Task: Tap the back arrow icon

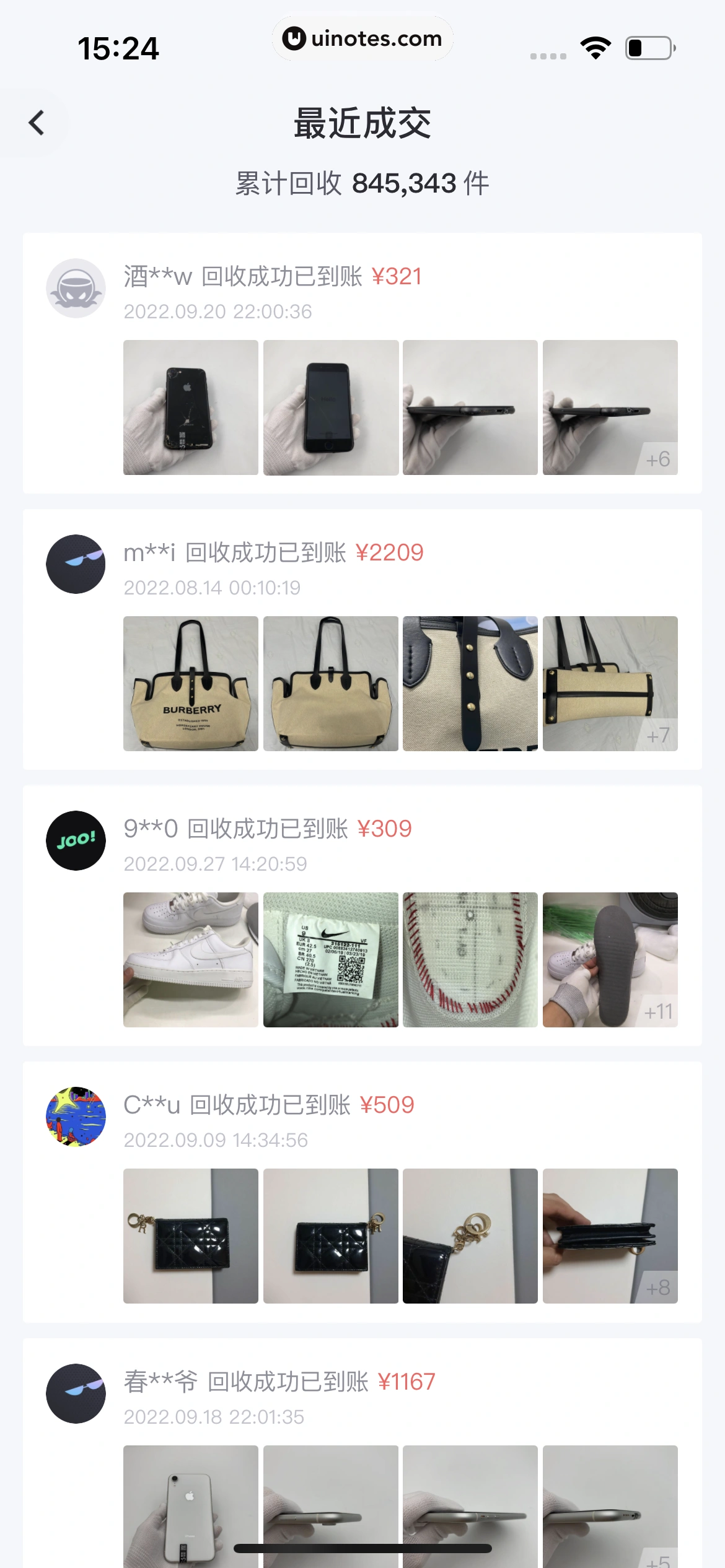Action: [37, 121]
